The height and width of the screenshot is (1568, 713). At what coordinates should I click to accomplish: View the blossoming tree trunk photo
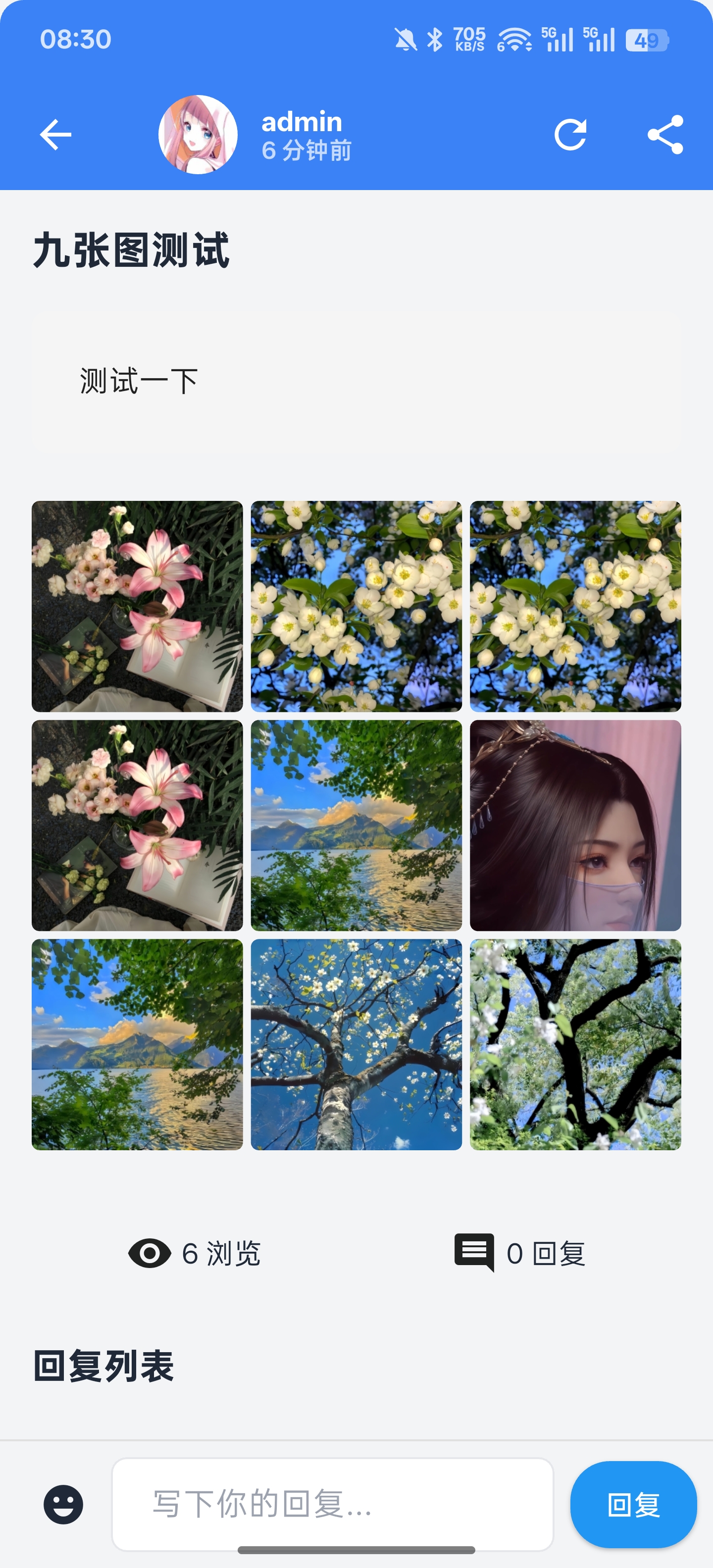[356, 1044]
